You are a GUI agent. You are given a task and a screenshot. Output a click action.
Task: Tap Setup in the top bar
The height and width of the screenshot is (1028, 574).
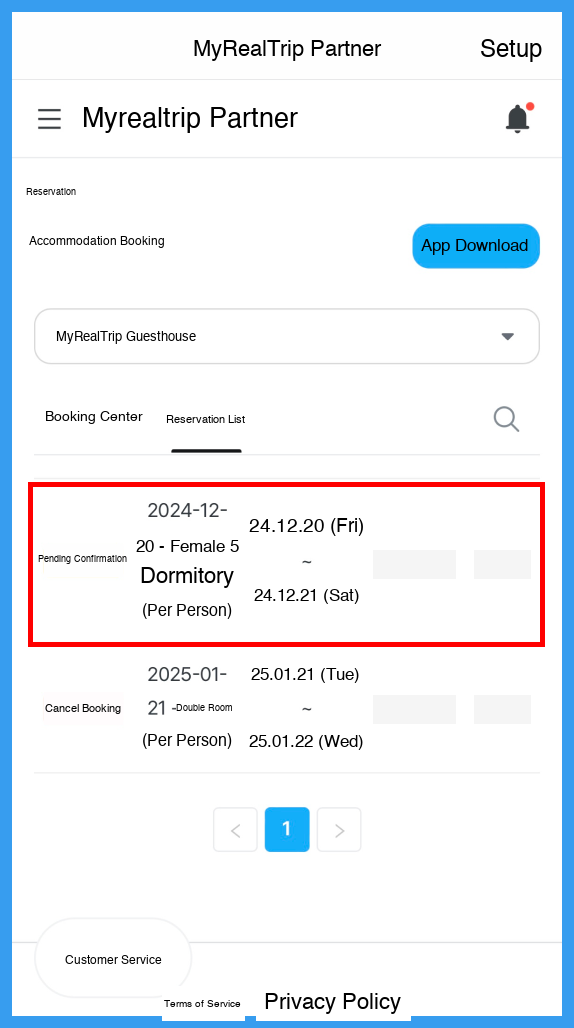point(511,49)
